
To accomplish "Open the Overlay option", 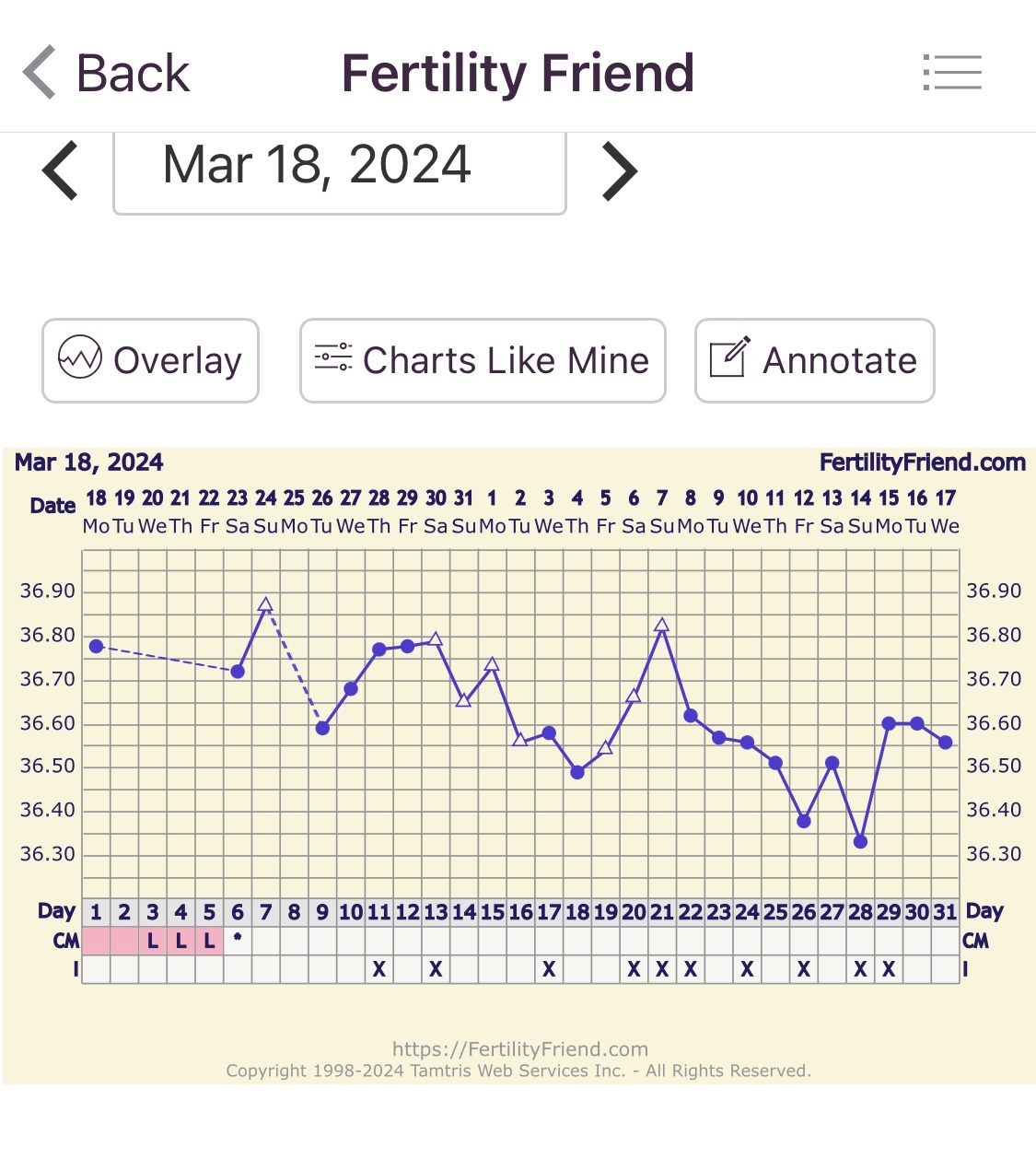I will (150, 360).
